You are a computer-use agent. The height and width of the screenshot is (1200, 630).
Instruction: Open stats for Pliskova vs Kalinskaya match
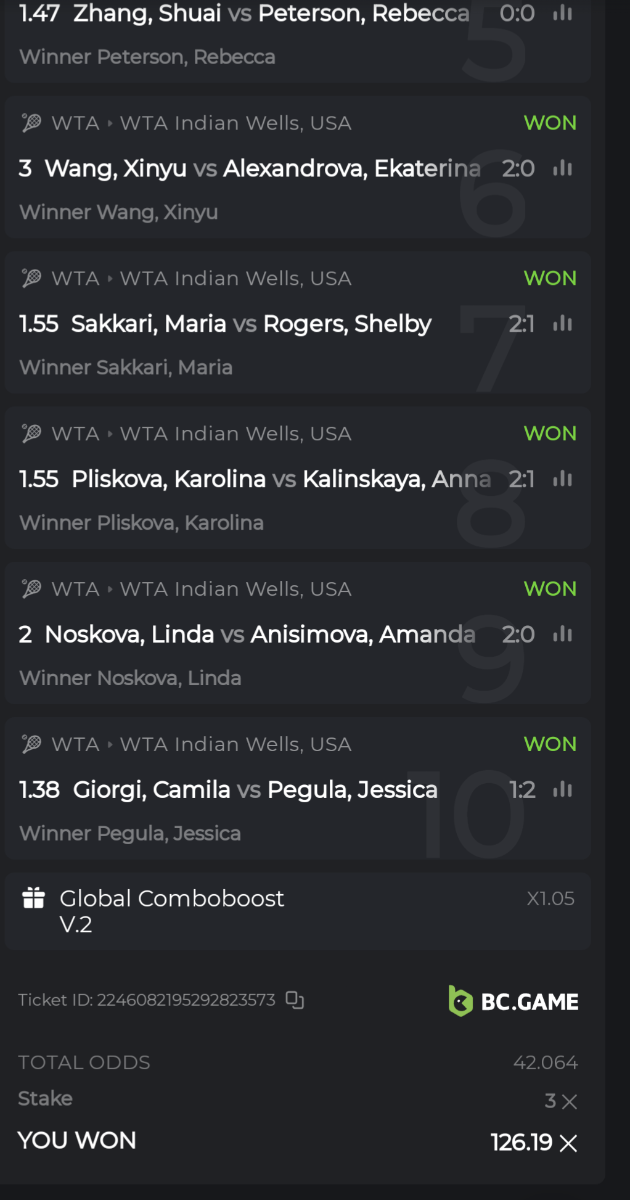pyautogui.click(x=563, y=478)
